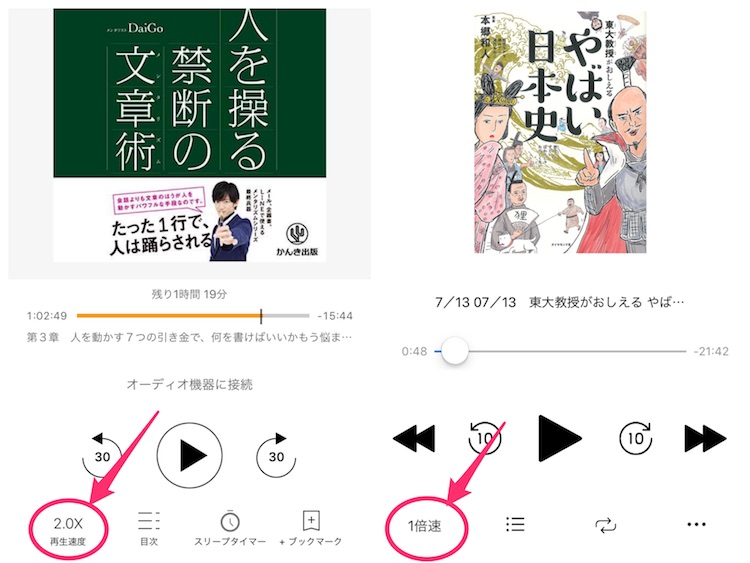Tap the 0:48 seek slider
The height and width of the screenshot is (563, 750).
click(455, 352)
